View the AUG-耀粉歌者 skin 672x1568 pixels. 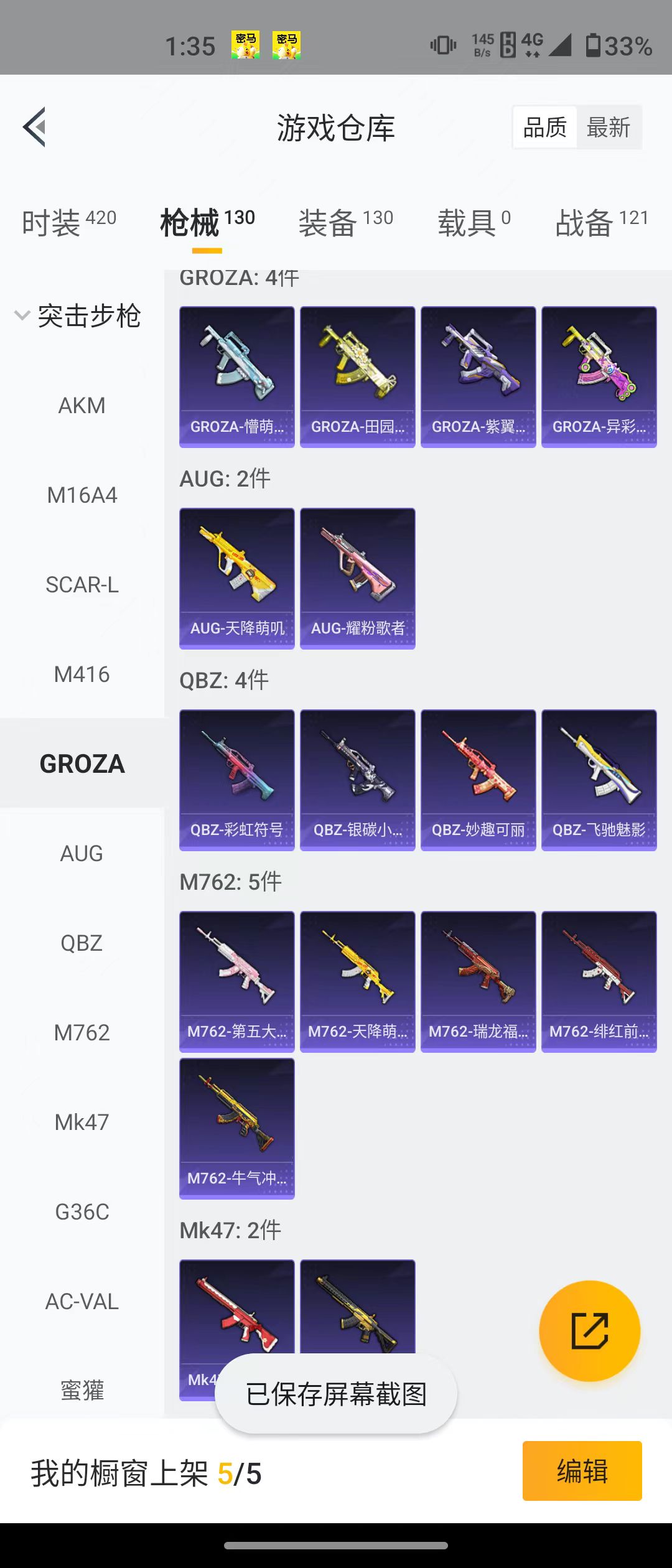(357, 578)
